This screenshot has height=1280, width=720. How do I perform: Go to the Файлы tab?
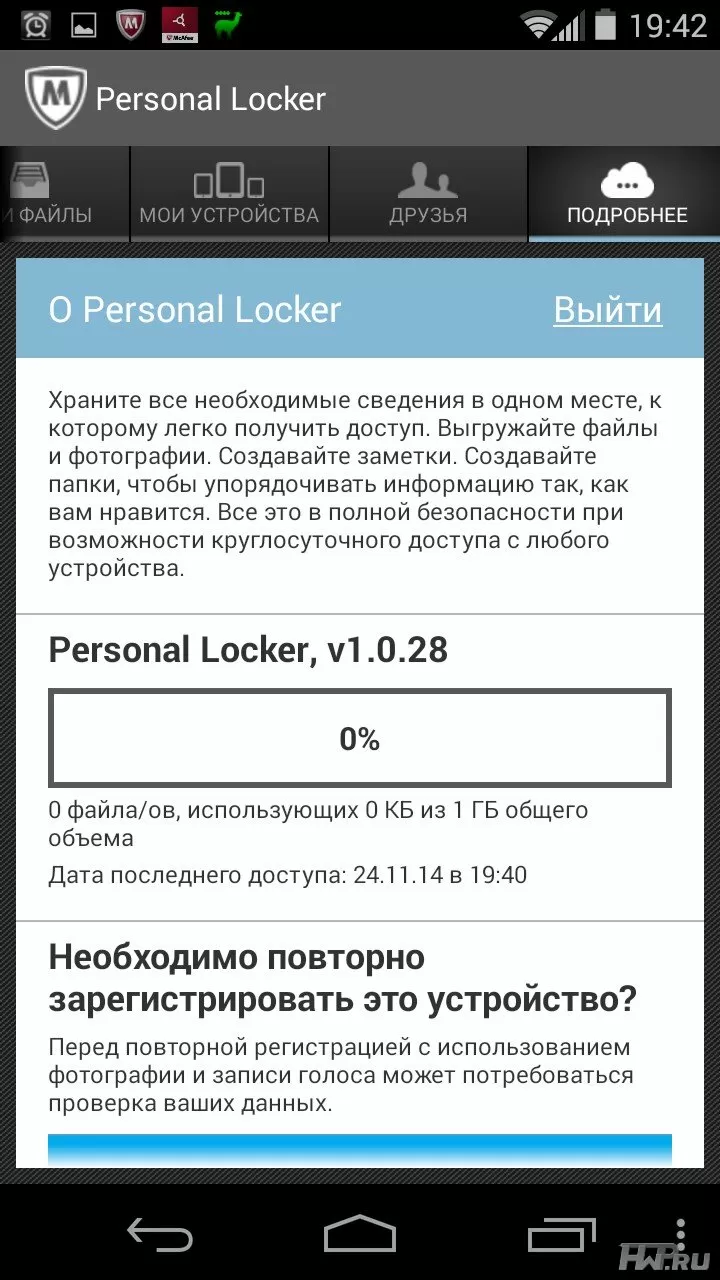click(64, 194)
